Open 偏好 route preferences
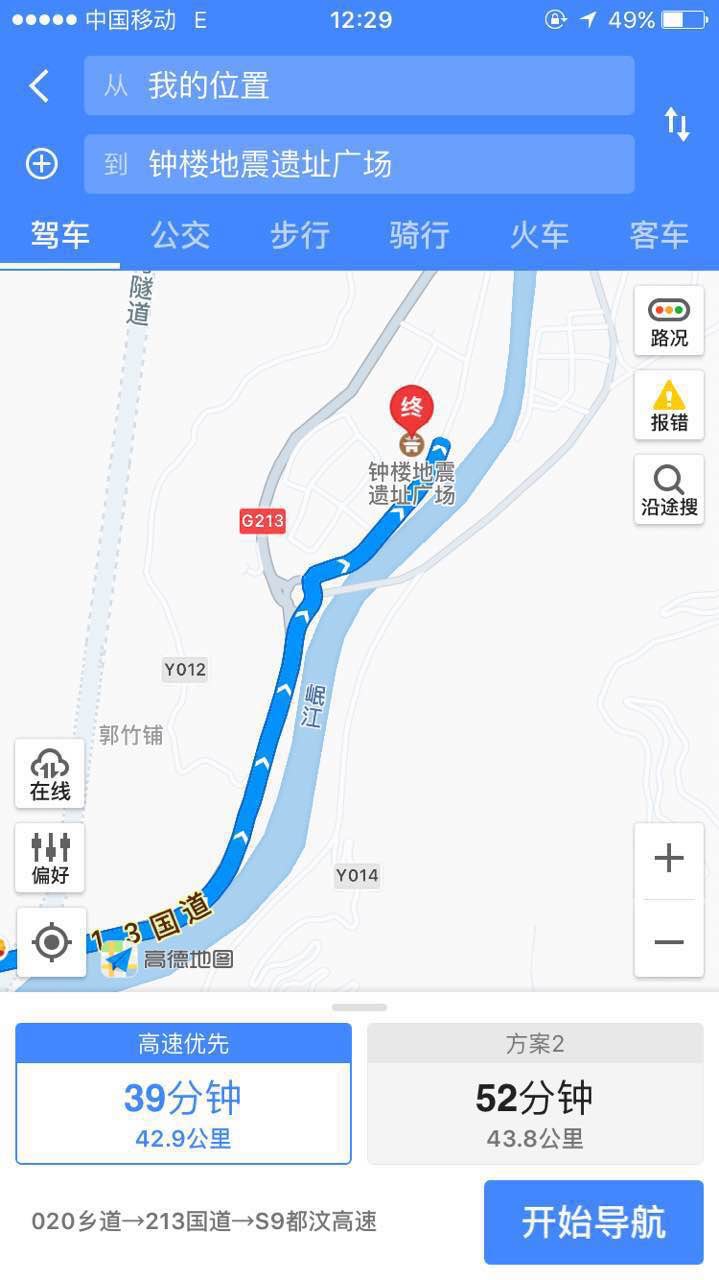The image size is (719, 1280). [50, 858]
